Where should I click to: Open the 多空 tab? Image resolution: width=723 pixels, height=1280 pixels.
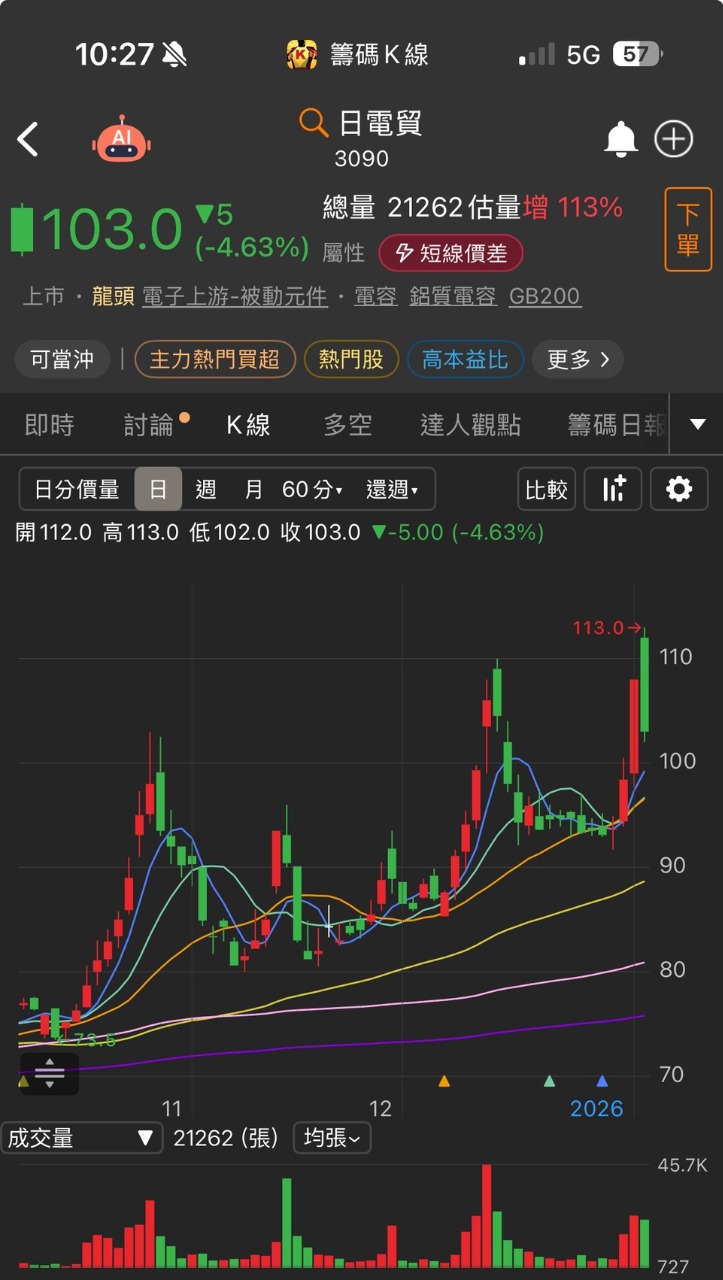pos(348,425)
